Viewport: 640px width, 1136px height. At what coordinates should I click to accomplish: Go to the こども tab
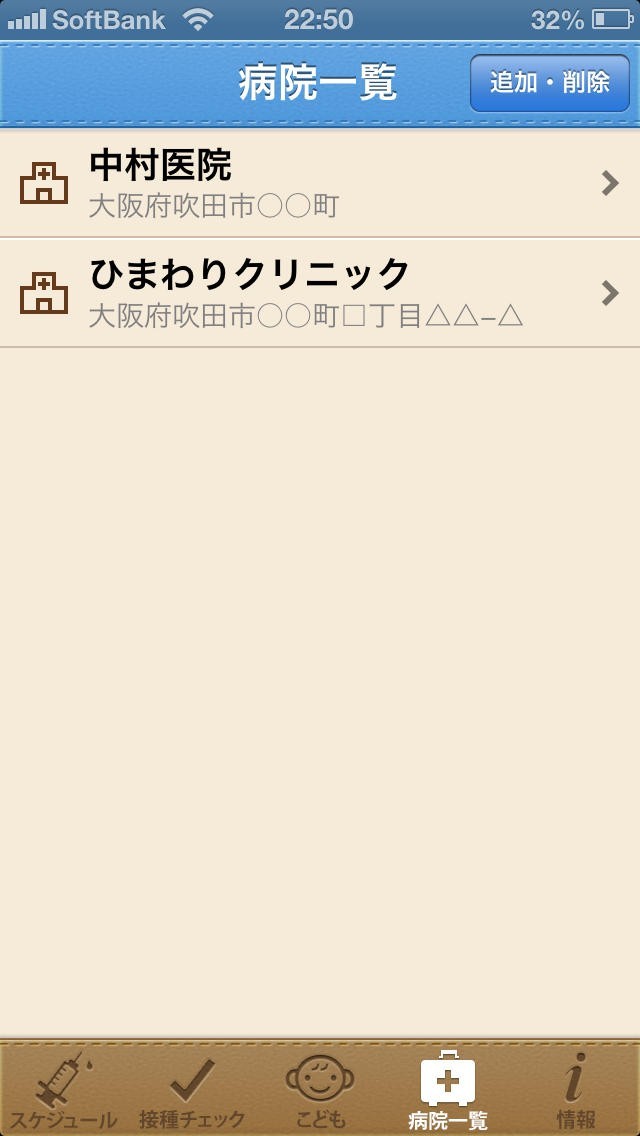pos(320,1090)
